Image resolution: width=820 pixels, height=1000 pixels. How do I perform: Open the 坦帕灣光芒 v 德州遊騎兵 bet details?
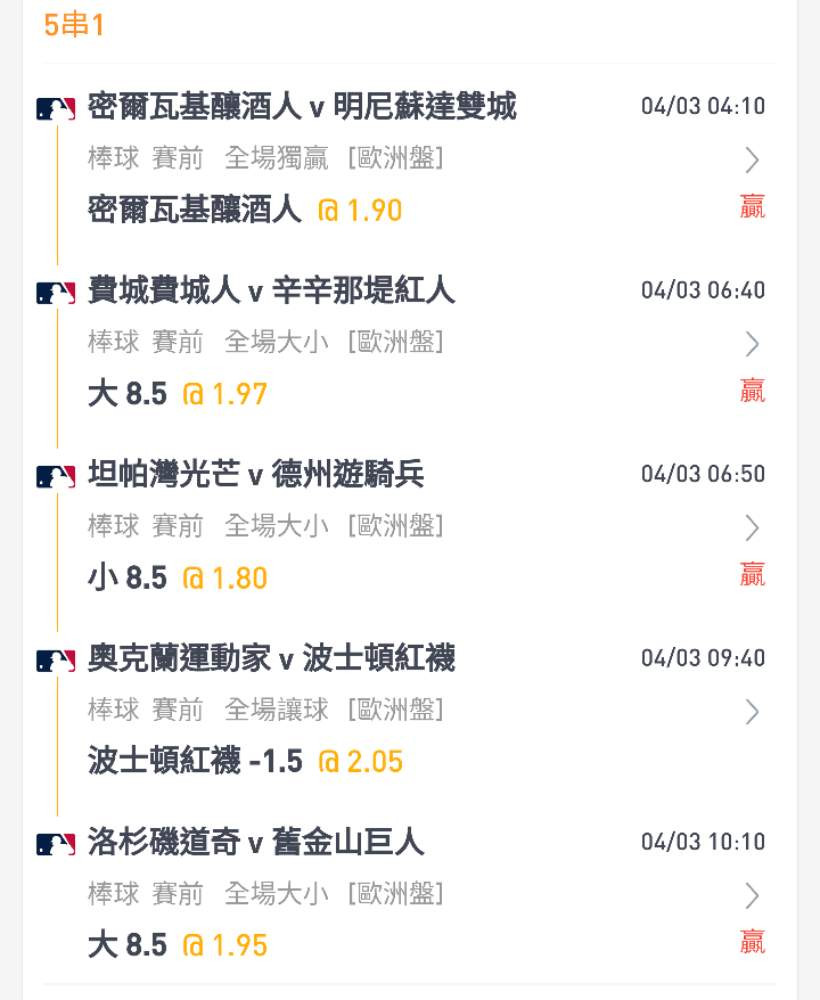pos(752,527)
